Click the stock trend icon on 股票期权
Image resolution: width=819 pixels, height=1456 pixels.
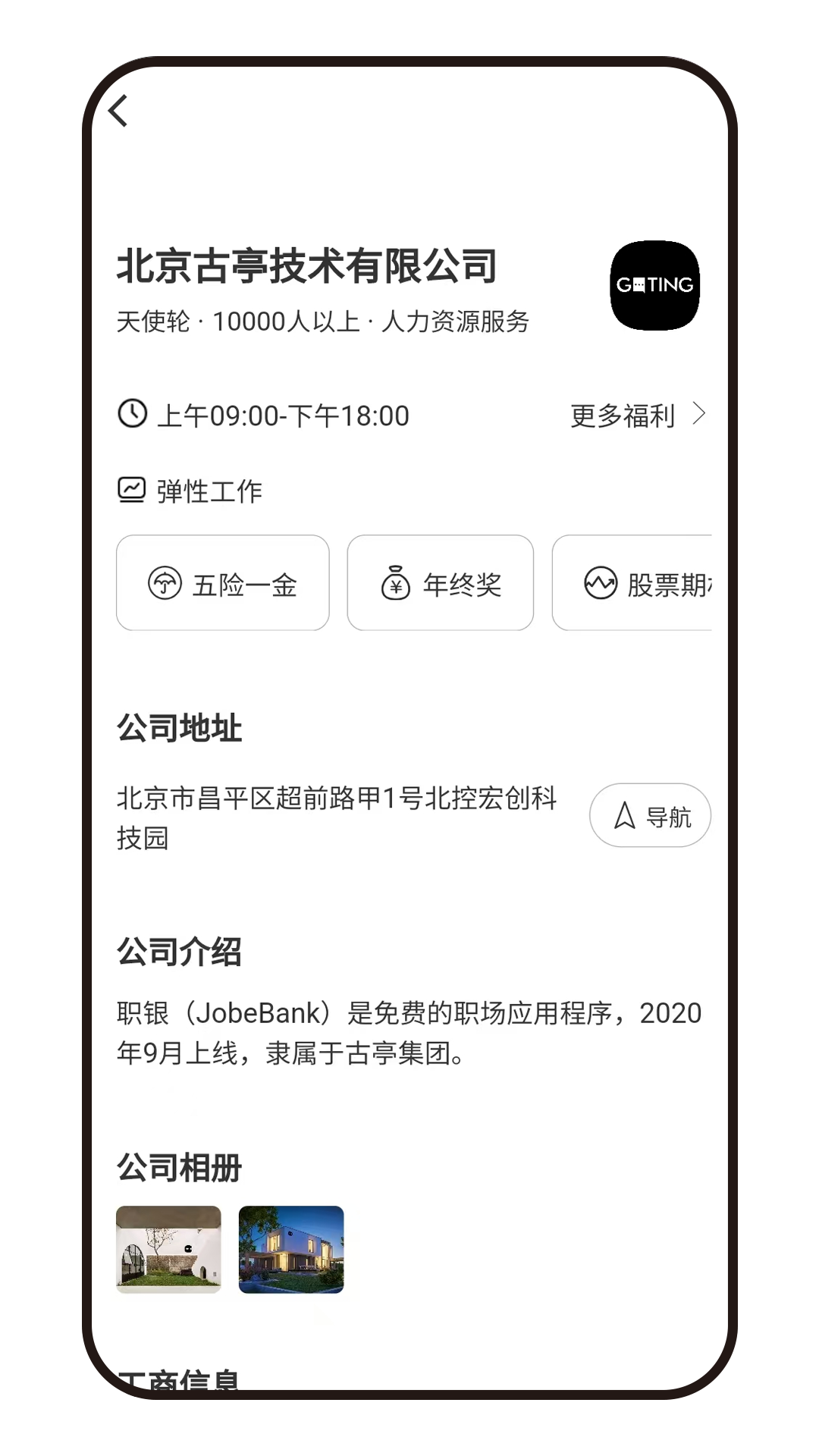(599, 583)
